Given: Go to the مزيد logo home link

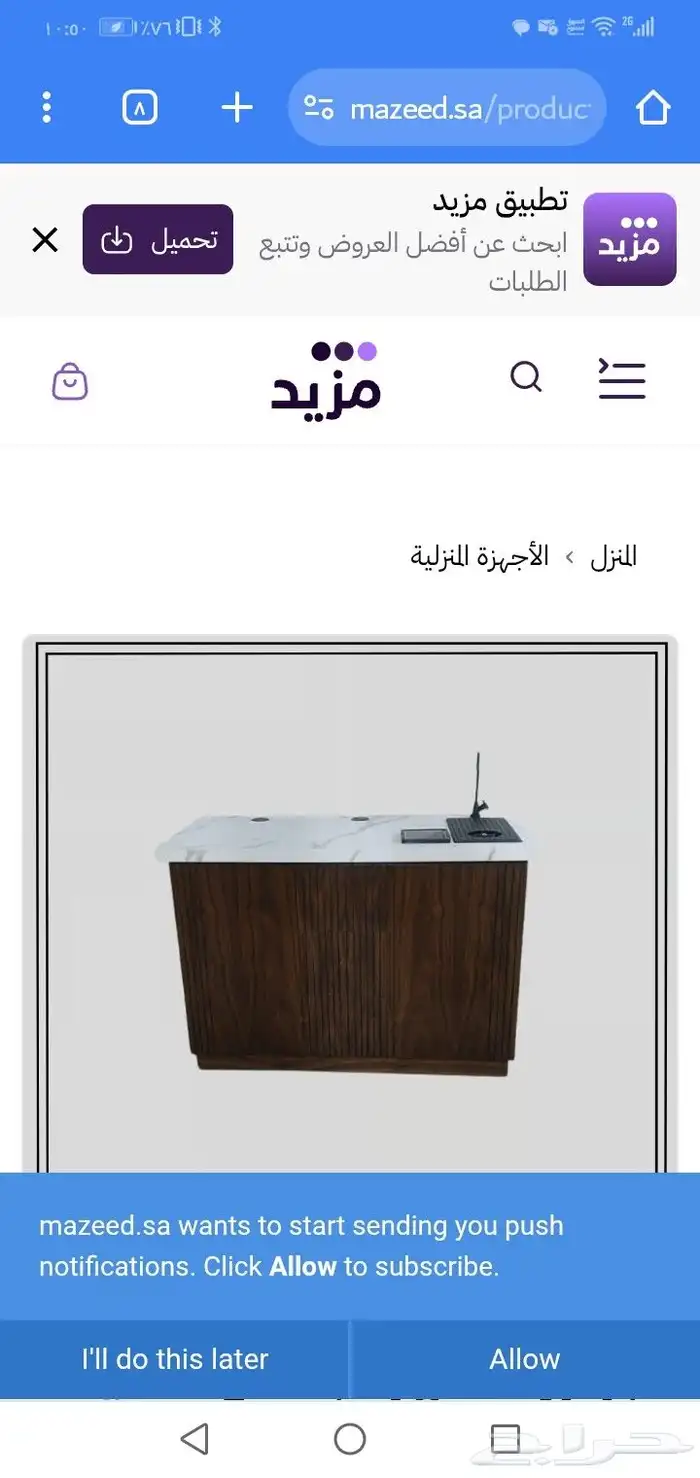Looking at the screenshot, I should [x=326, y=377].
